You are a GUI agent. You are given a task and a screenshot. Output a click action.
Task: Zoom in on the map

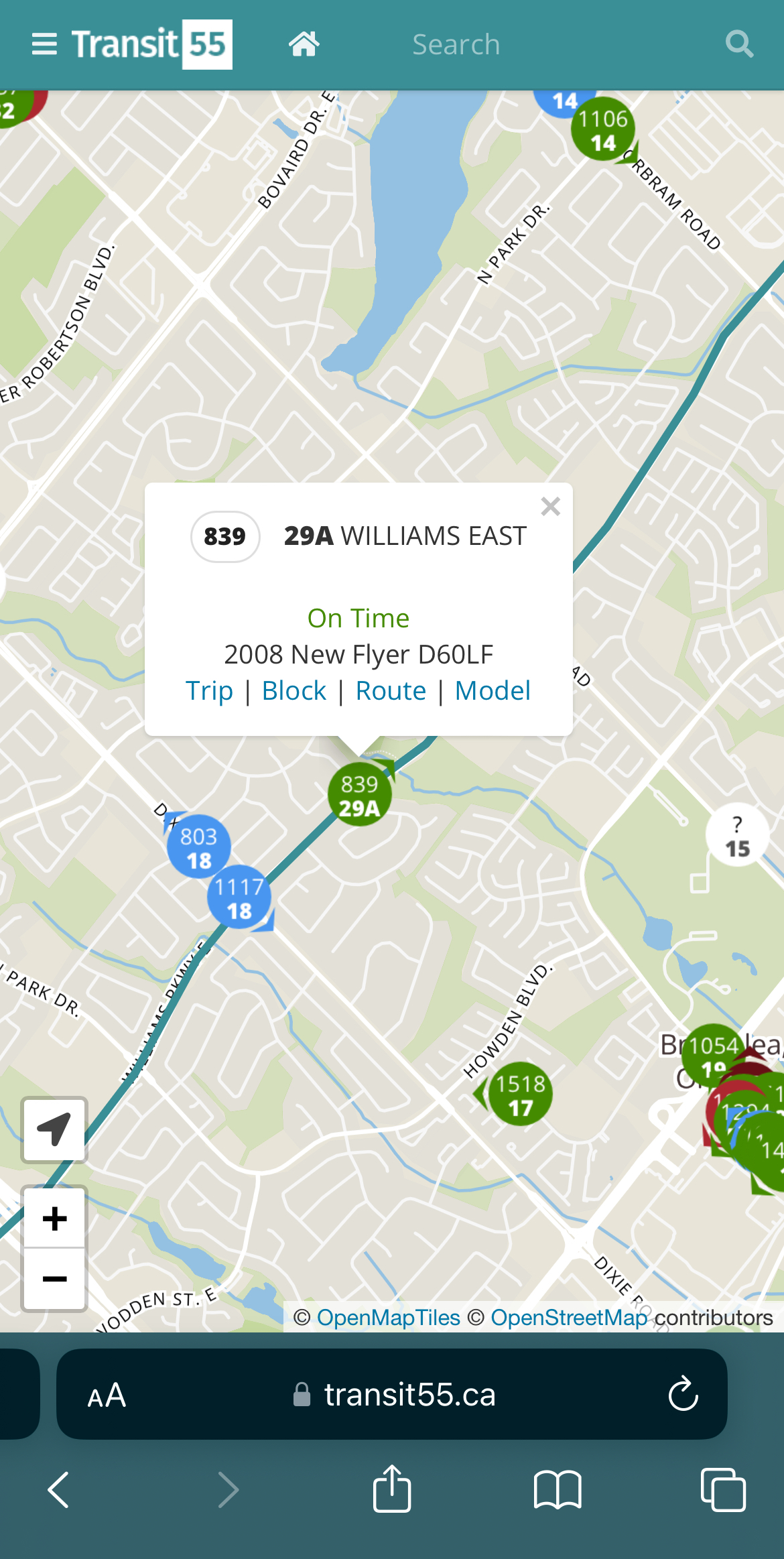(54, 1219)
